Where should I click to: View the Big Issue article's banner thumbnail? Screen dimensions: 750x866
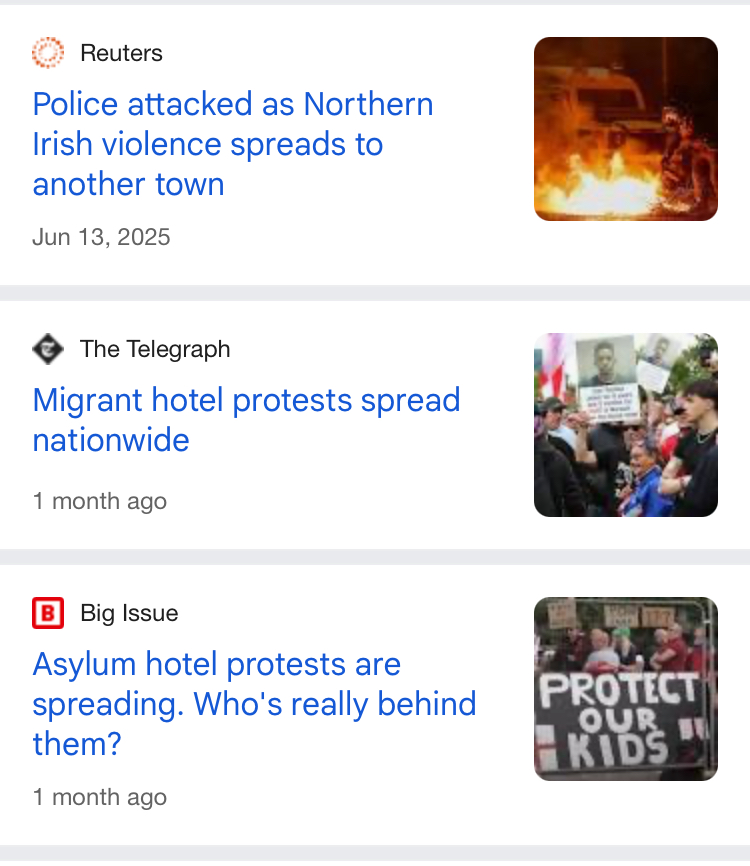625,689
